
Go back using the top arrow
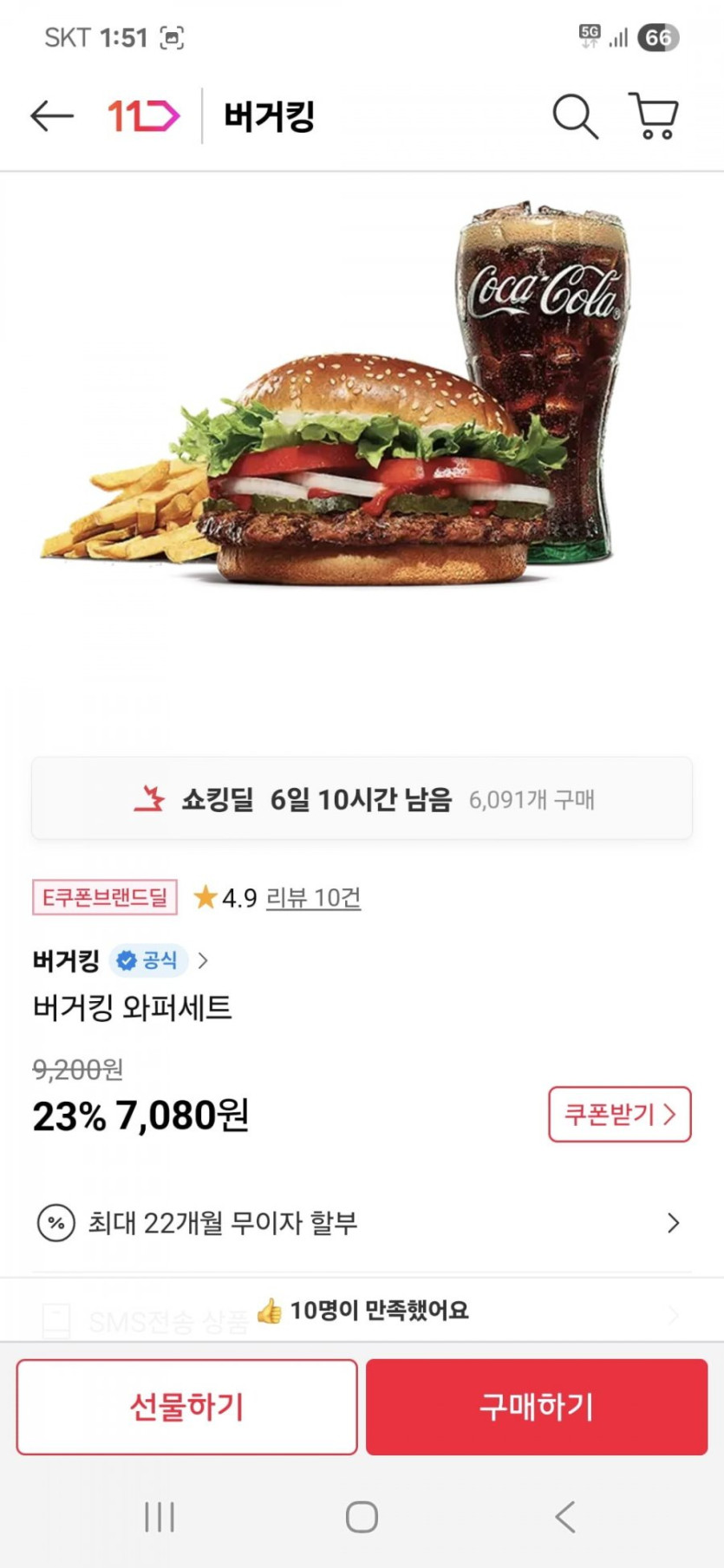[x=52, y=116]
